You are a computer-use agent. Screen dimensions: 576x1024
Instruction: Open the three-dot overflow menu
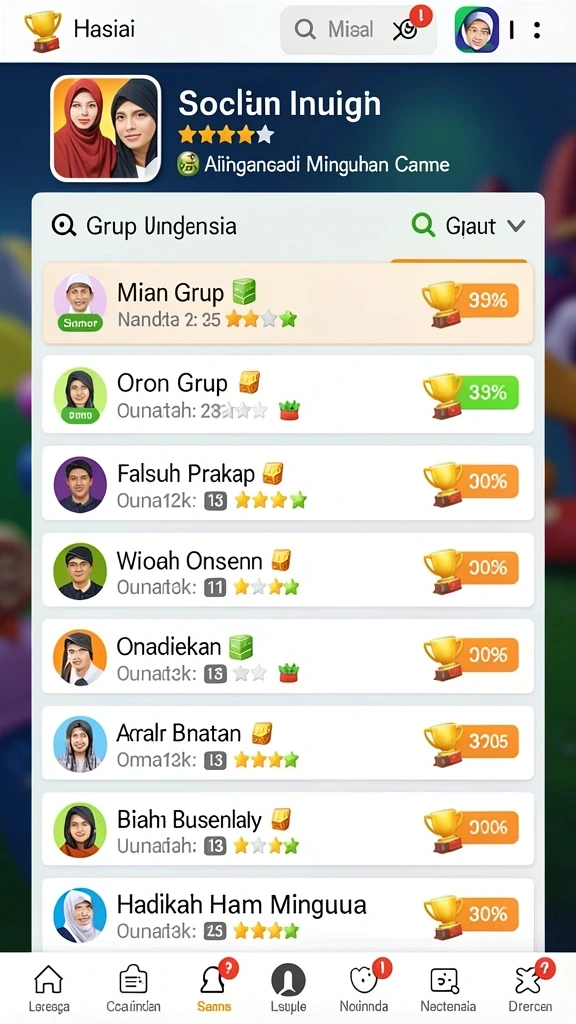tap(537, 29)
